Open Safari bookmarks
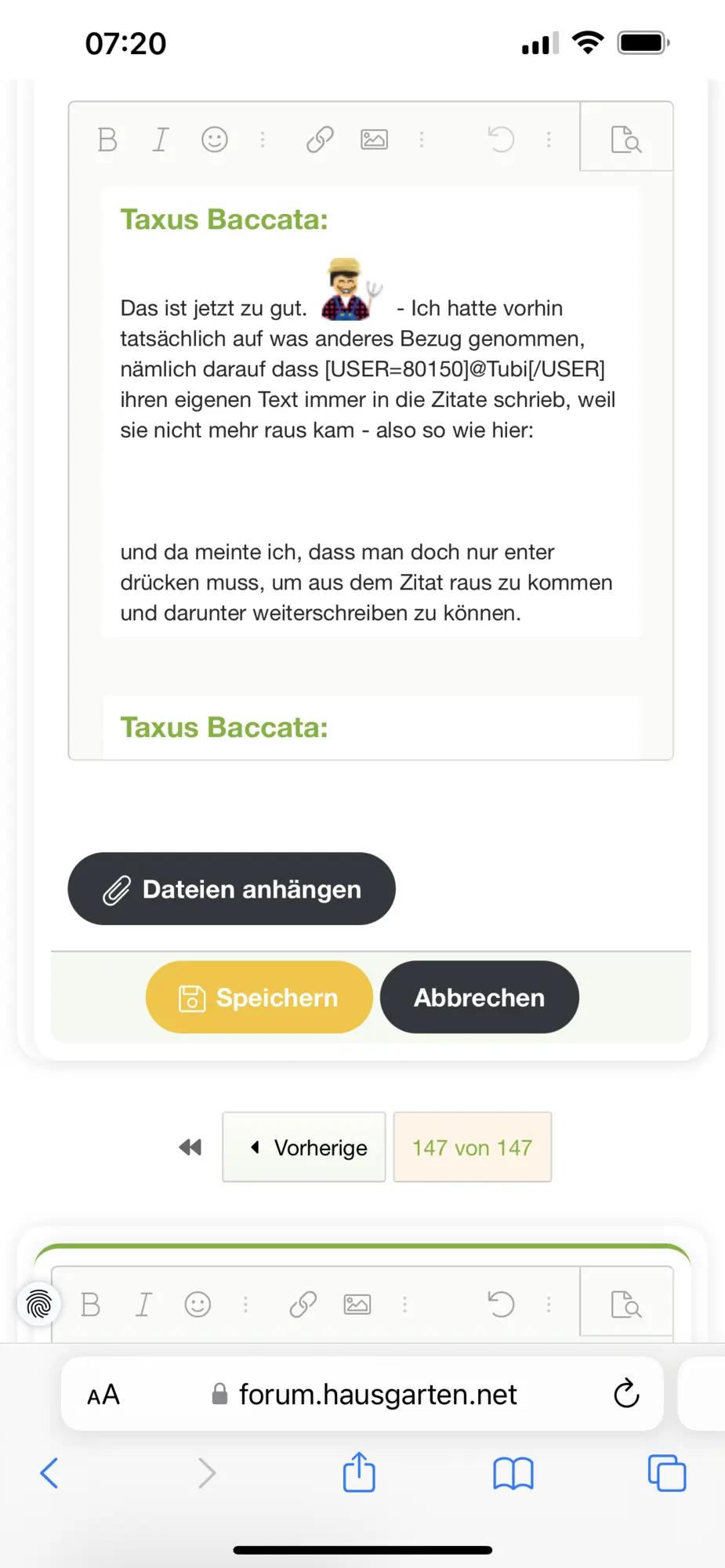Image resolution: width=725 pixels, height=1568 pixels. point(513,1473)
